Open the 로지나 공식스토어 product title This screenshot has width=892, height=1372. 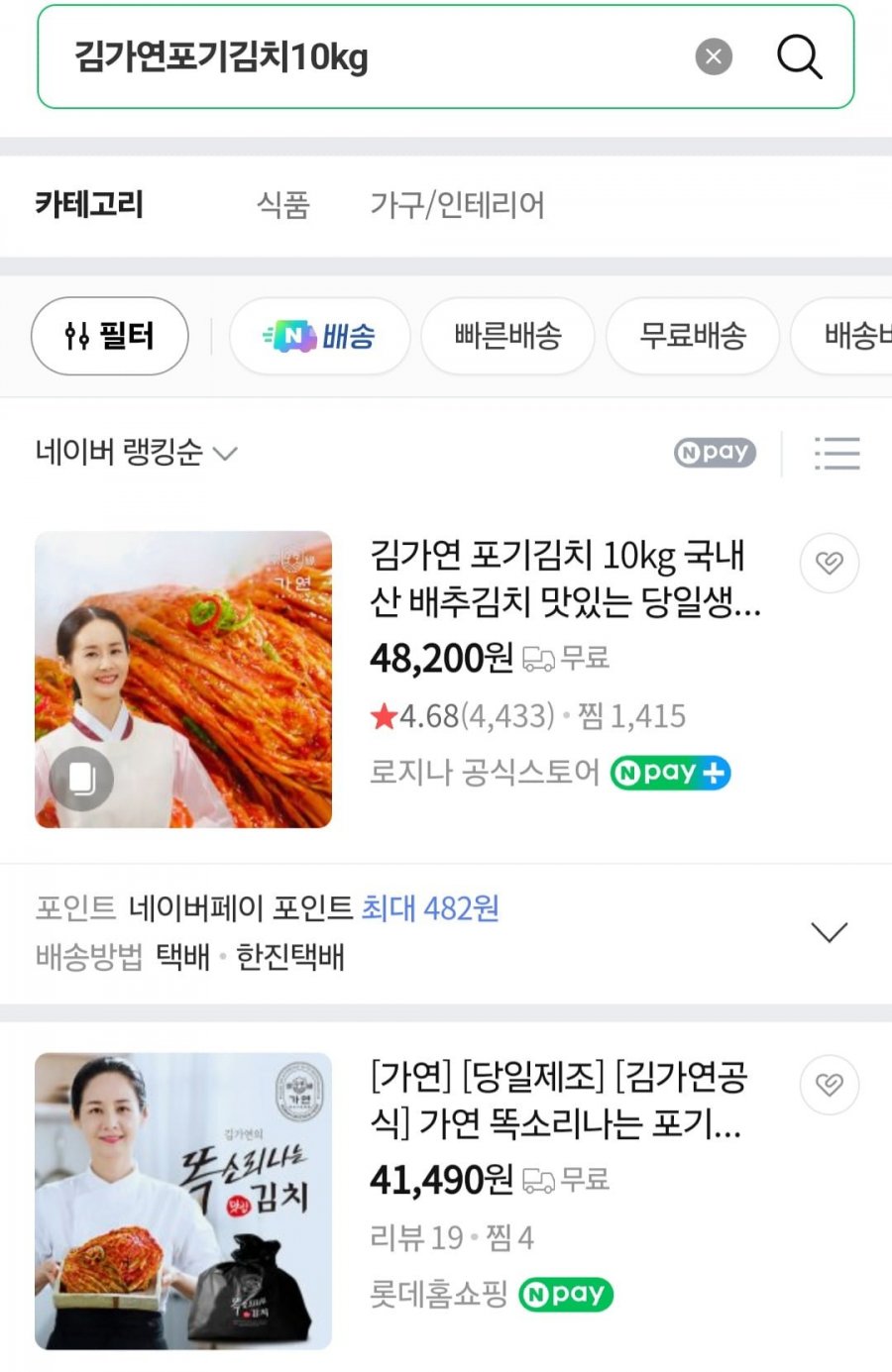565,579
